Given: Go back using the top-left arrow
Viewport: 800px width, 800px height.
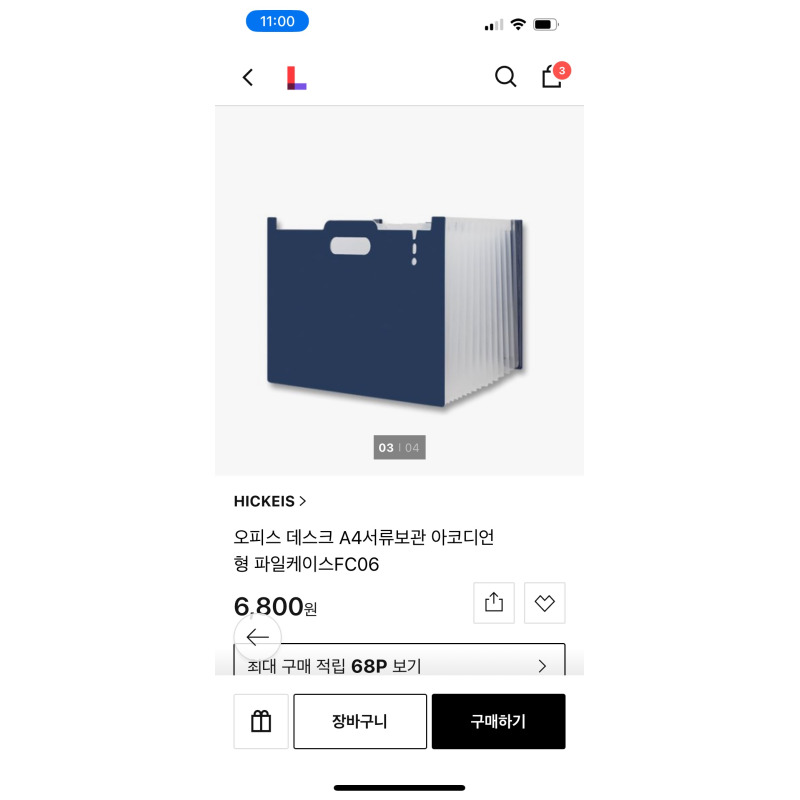Looking at the screenshot, I should 248,78.
